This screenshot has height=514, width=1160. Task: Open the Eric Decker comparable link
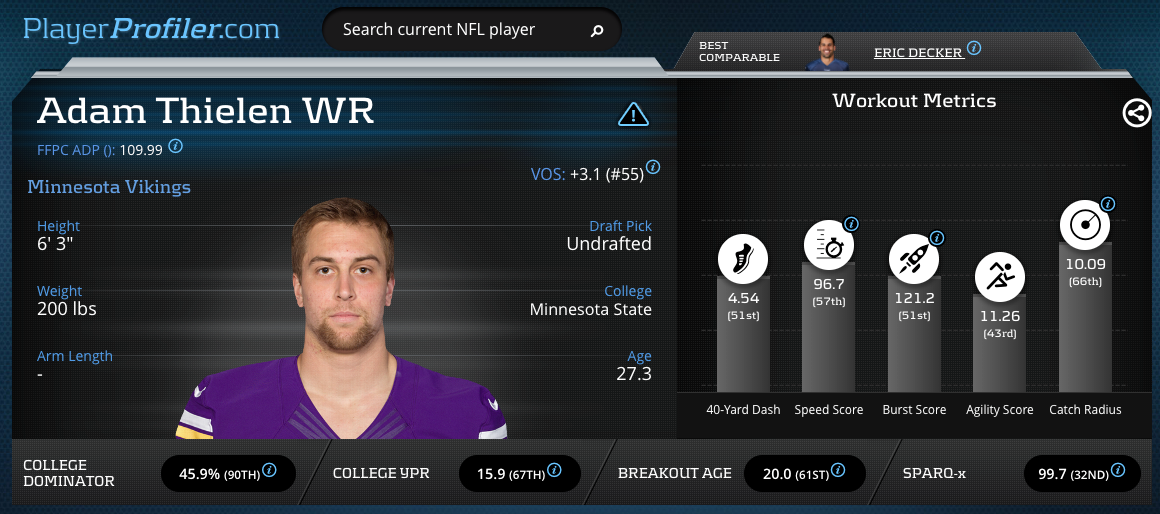tap(917, 52)
